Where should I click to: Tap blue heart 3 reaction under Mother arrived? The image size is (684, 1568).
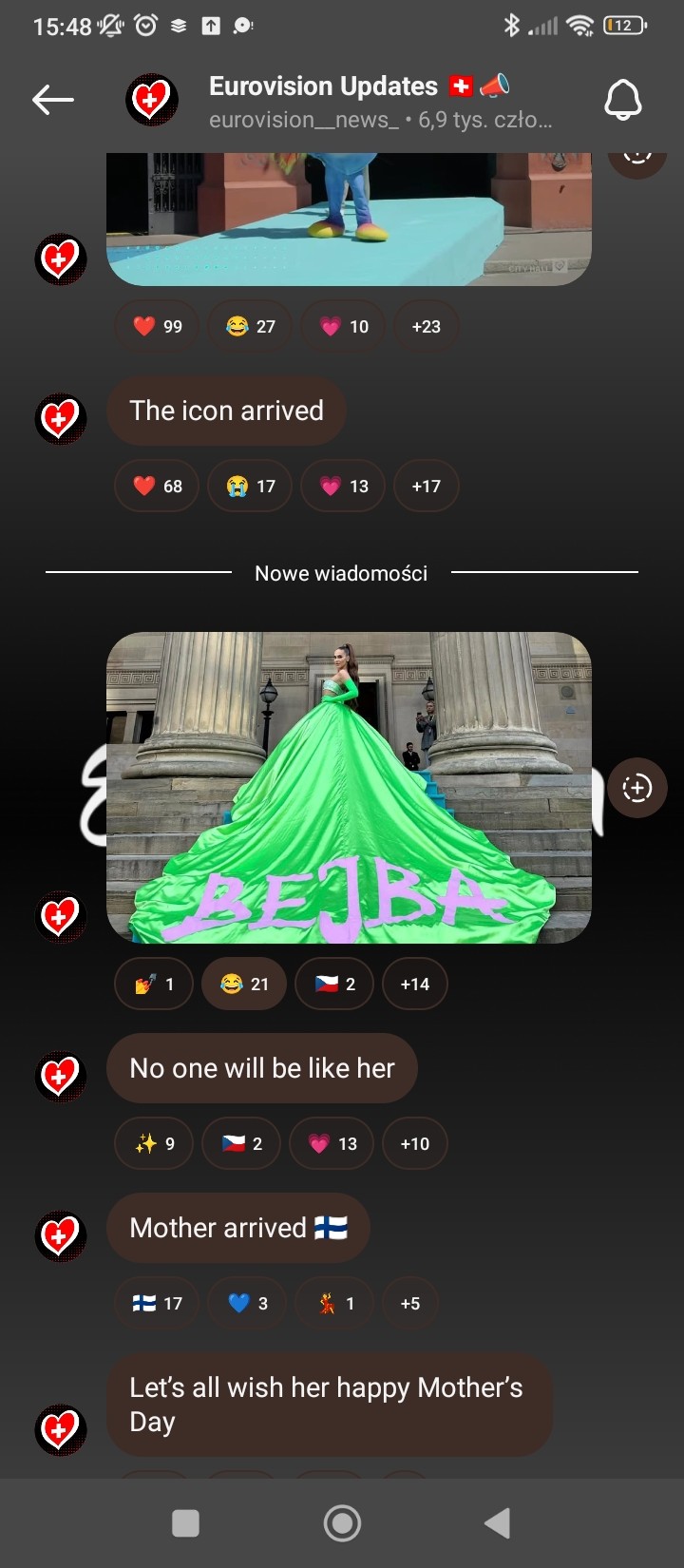[x=247, y=1303]
